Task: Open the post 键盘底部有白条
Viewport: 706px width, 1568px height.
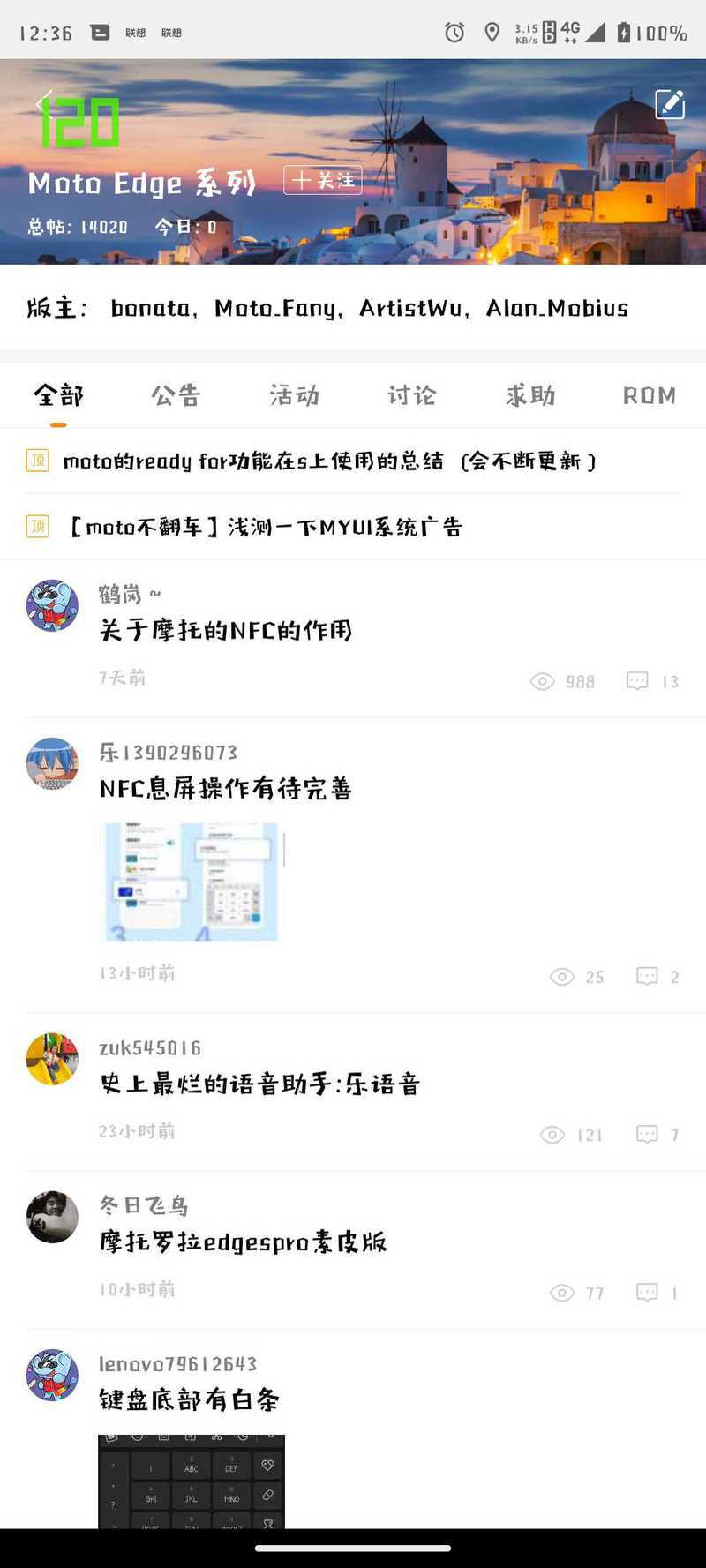Action: 189,1399
